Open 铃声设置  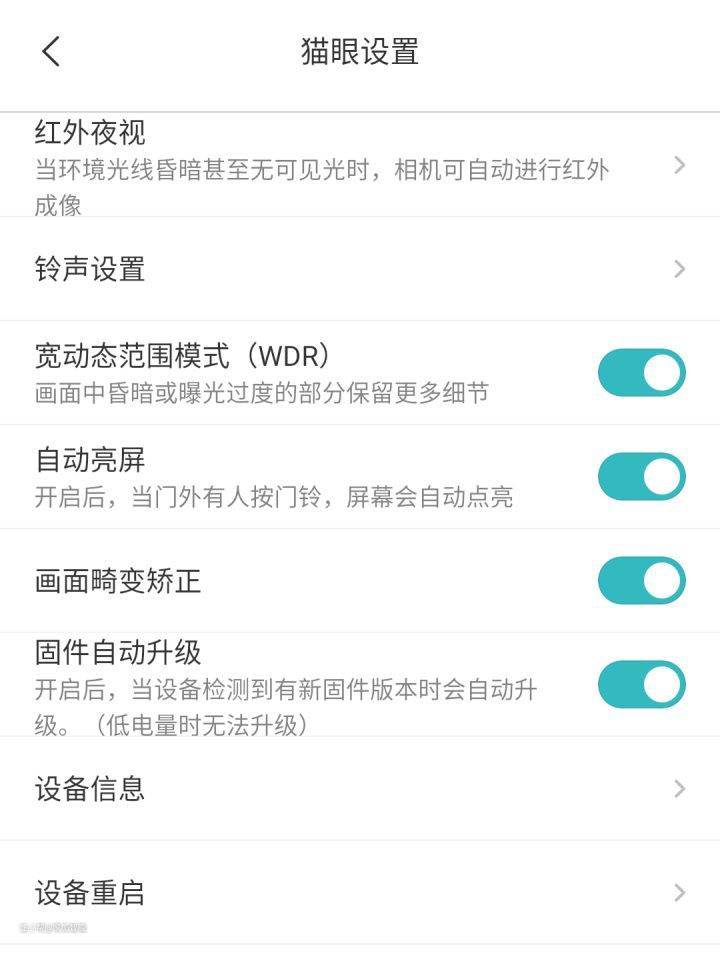(x=360, y=269)
